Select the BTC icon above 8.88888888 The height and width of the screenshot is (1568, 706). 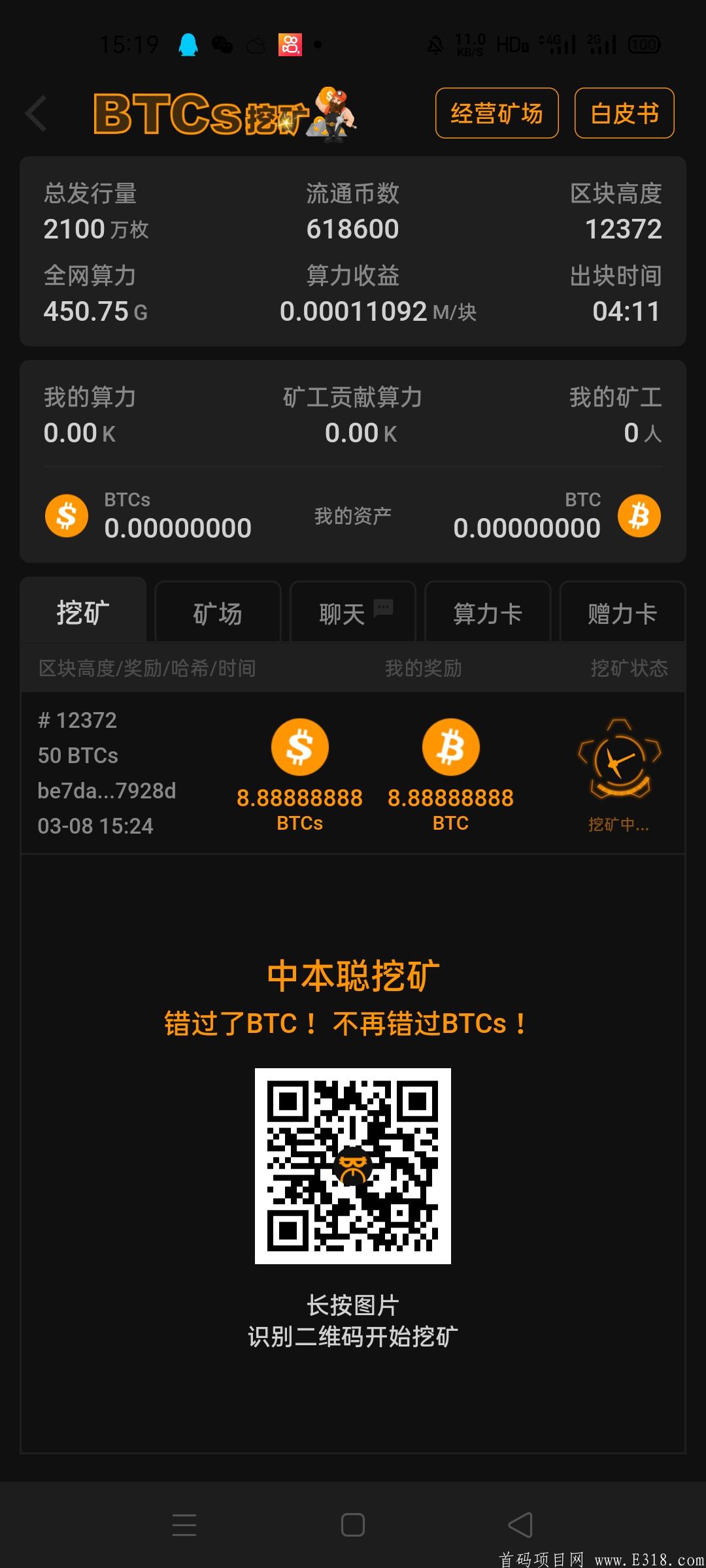pos(451,747)
